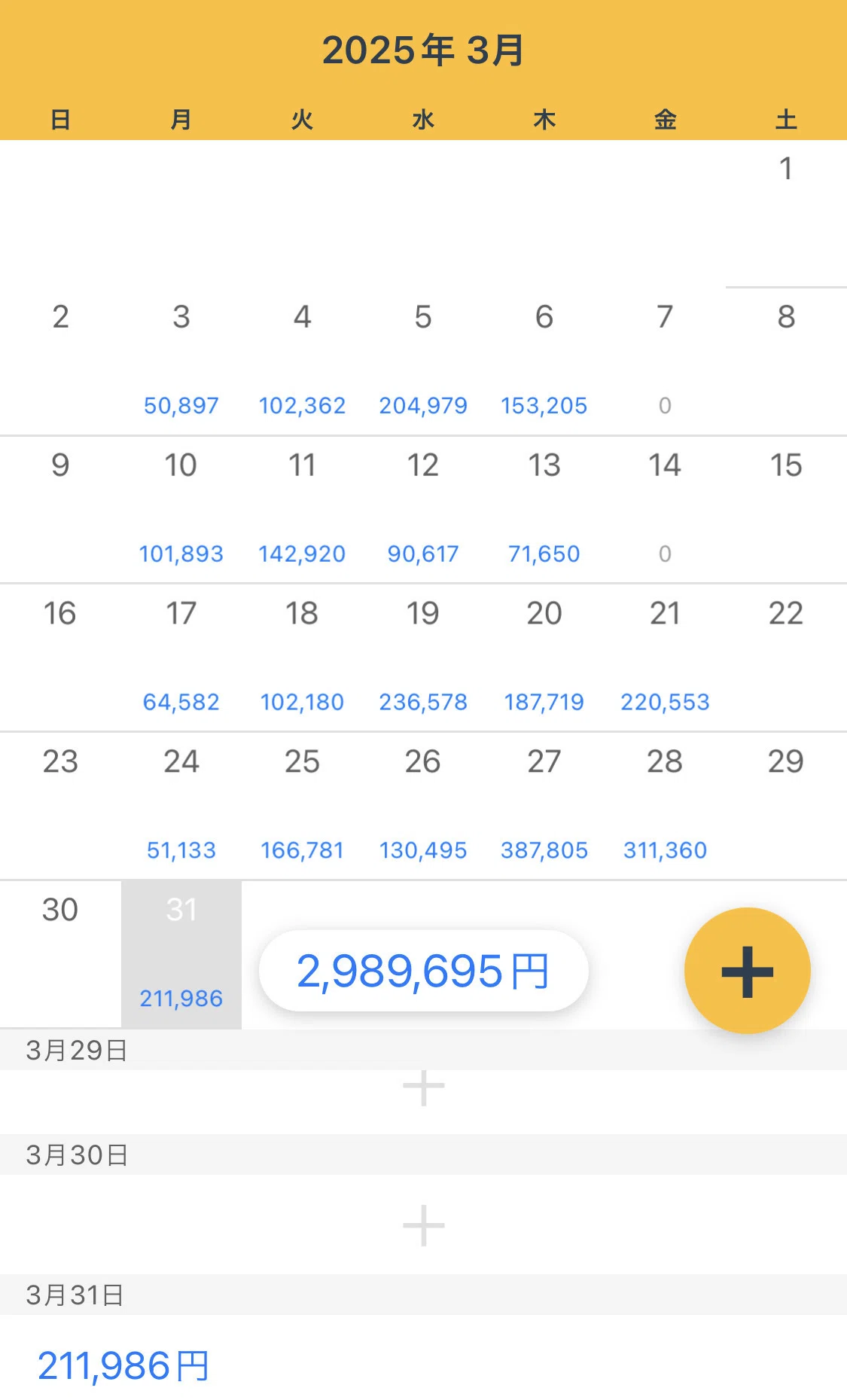Screen dimensions: 847x1400
Task: Open the 211,986円 entry for 3月31日
Action: (123, 1366)
